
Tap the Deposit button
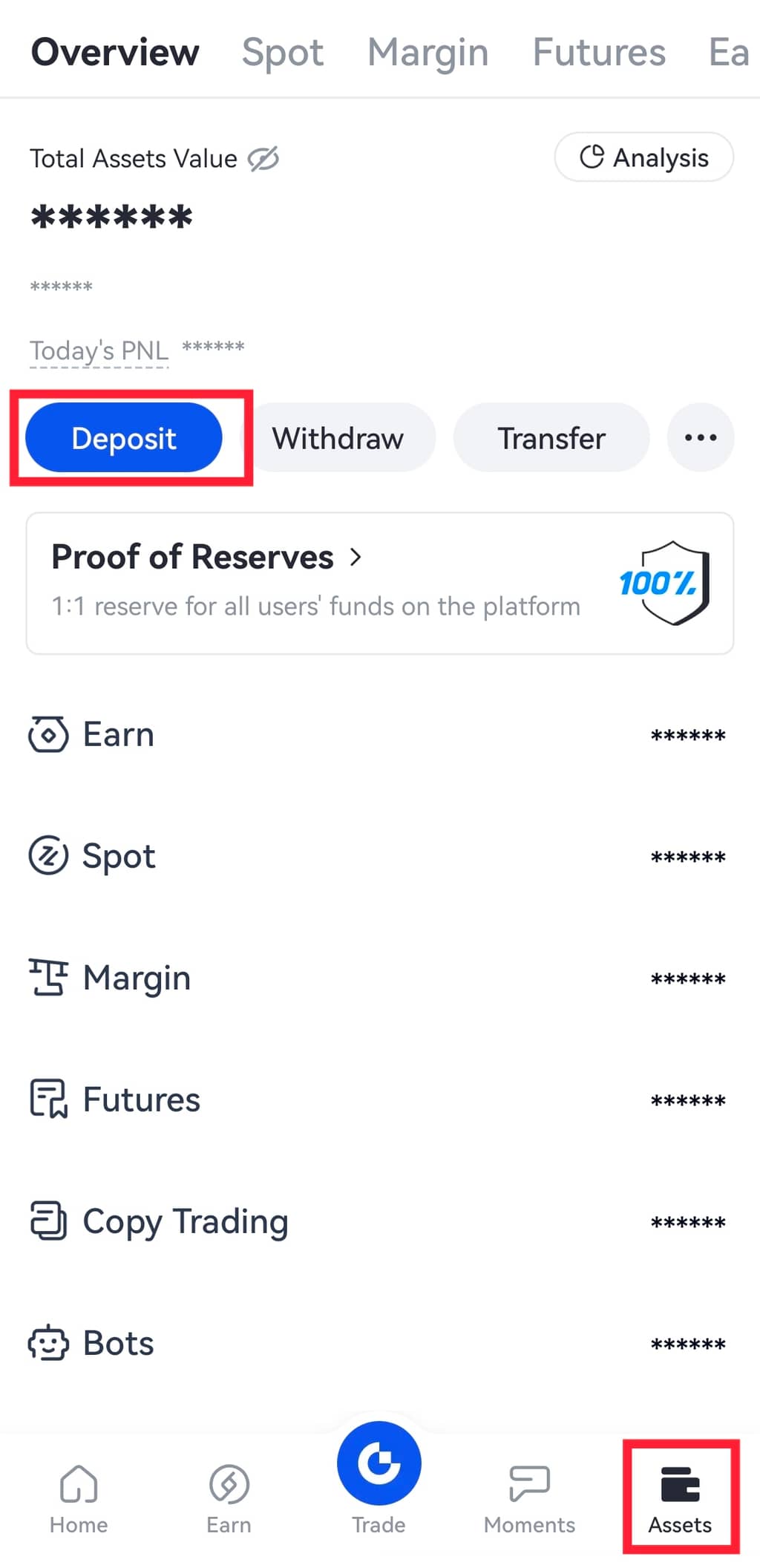(124, 438)
